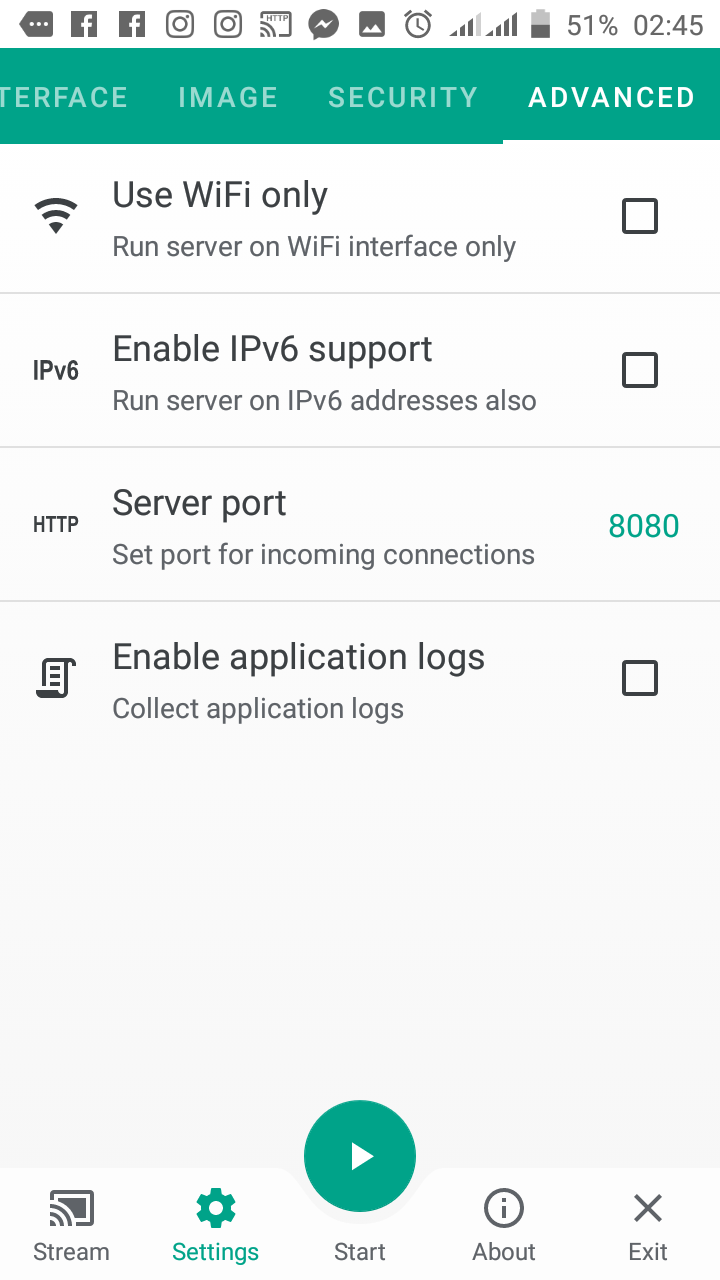Check the Enable IPv6 support box

639,370
